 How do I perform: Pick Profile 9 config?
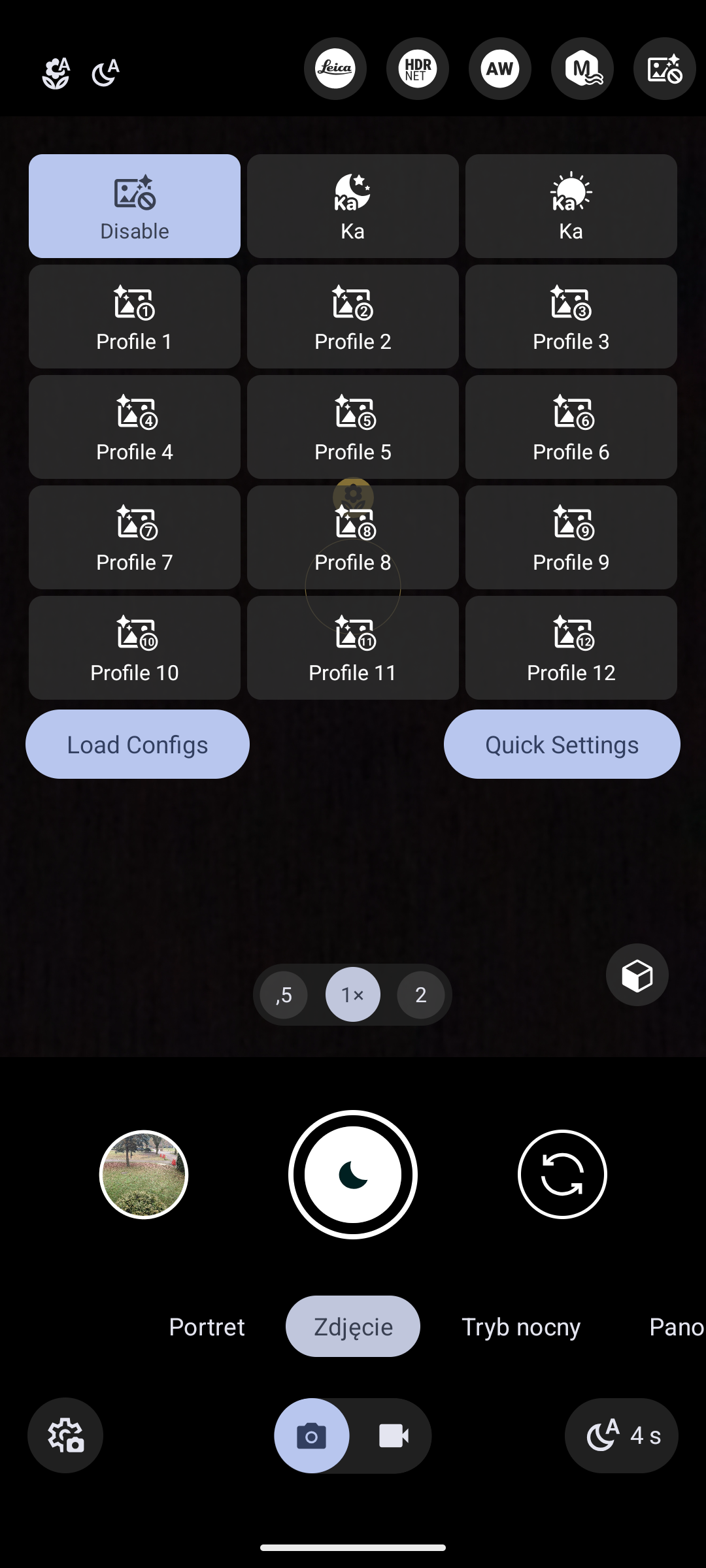[571, 538]
